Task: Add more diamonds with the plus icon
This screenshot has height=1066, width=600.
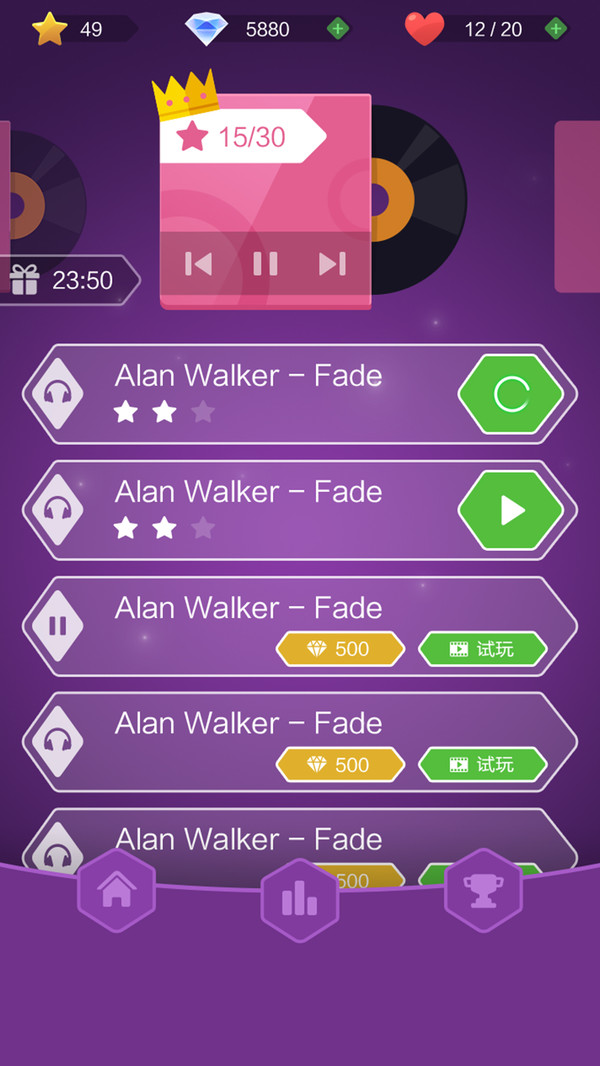Action: (x=338, y=29)
